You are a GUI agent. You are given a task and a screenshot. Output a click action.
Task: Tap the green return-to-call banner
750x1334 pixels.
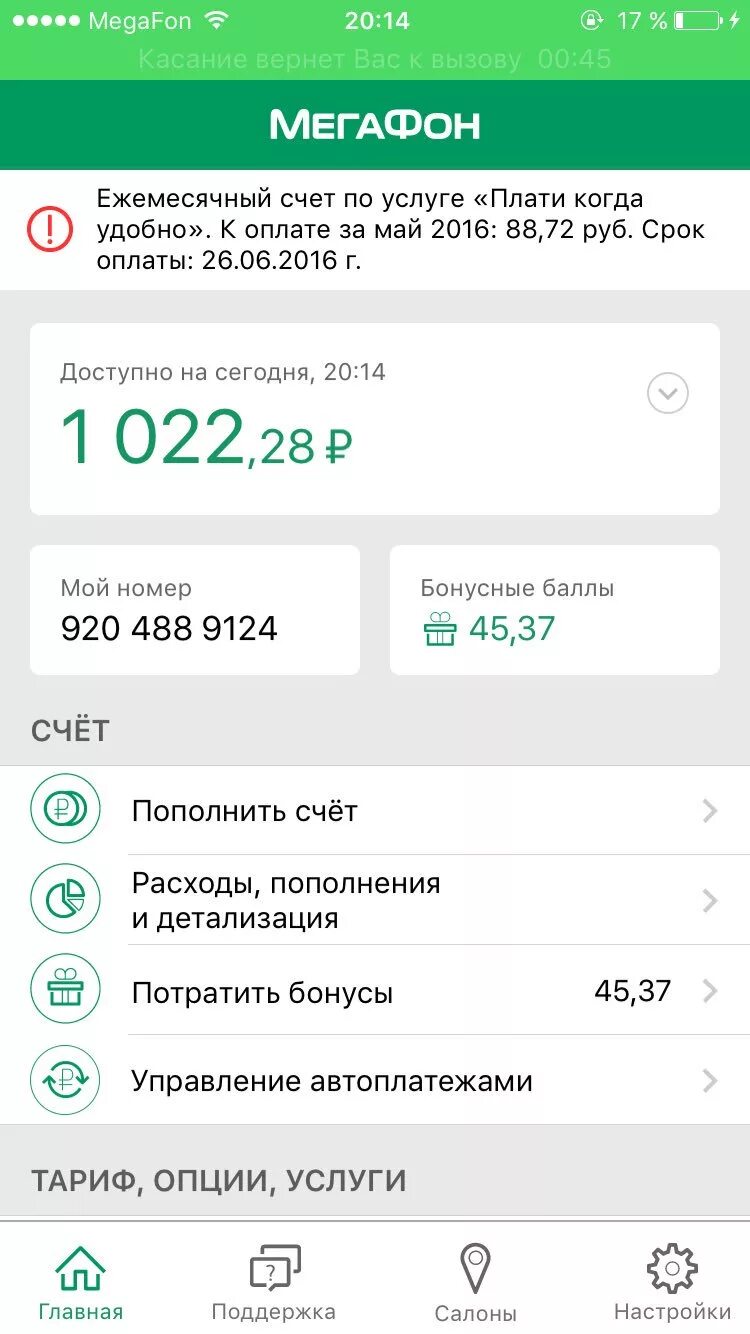(375, 60)
